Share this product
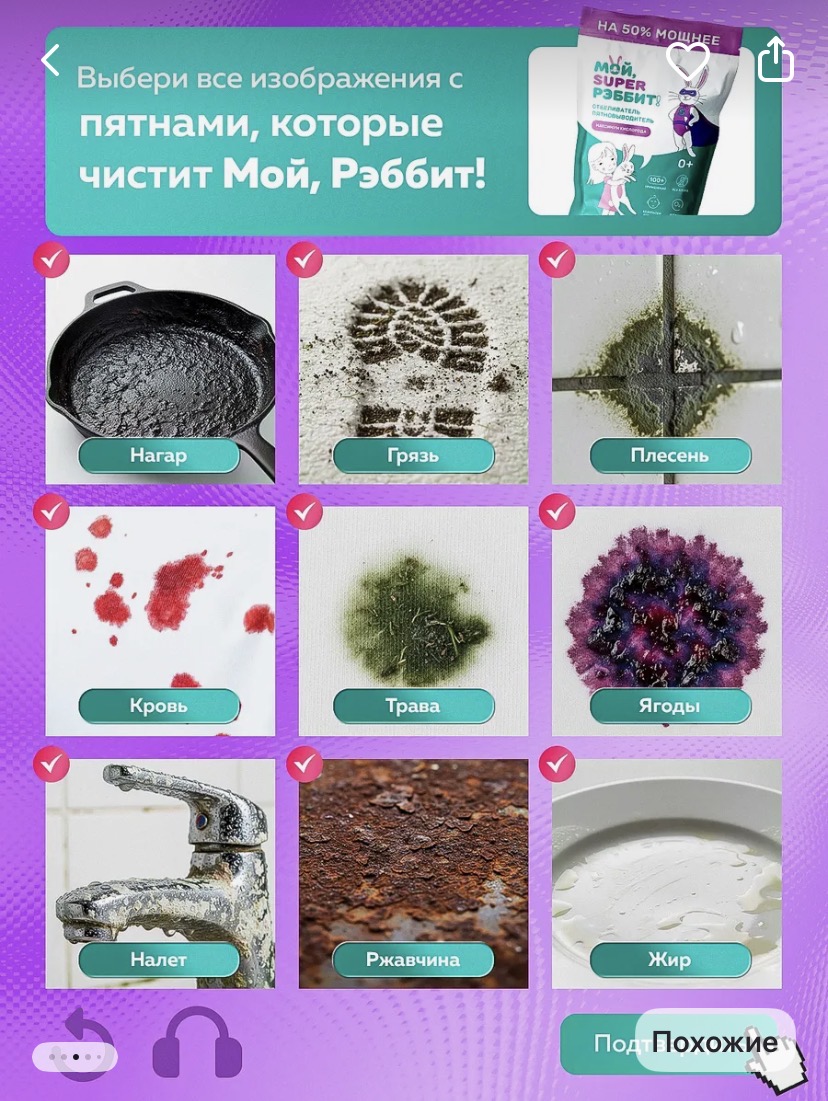The image size is (828, 1101). (775, 60)
